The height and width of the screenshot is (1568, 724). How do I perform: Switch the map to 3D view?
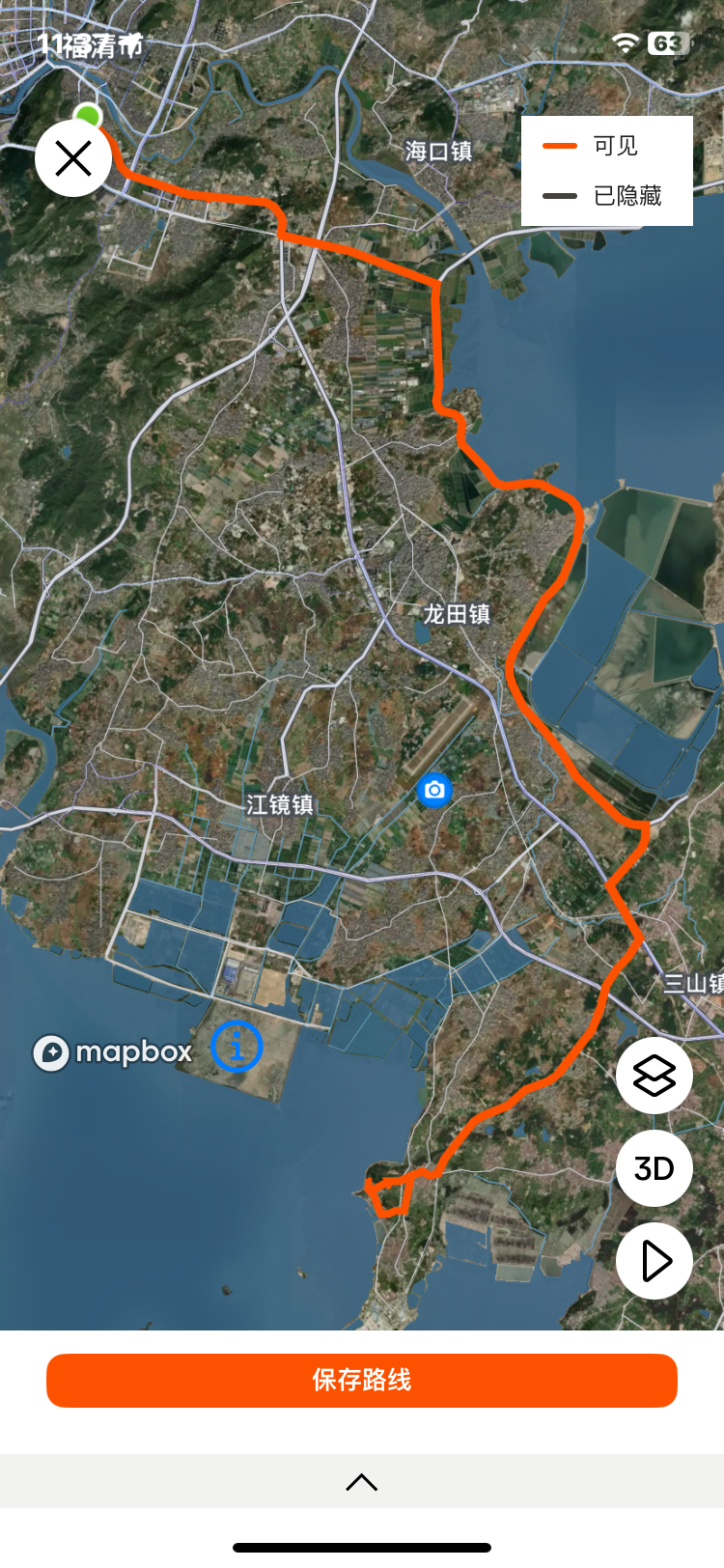[x=654, y=1168]
